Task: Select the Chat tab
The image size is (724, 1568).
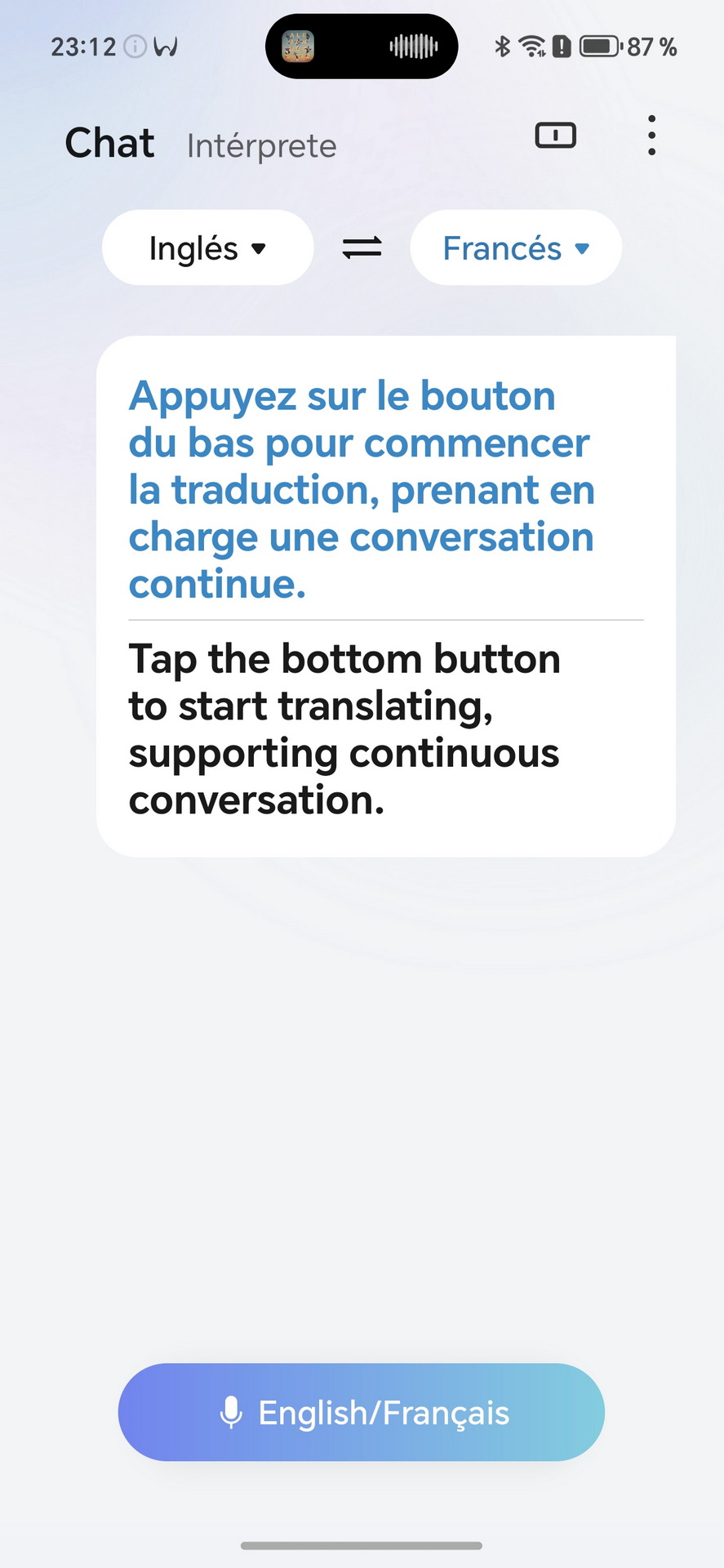Action: point(109,143)
